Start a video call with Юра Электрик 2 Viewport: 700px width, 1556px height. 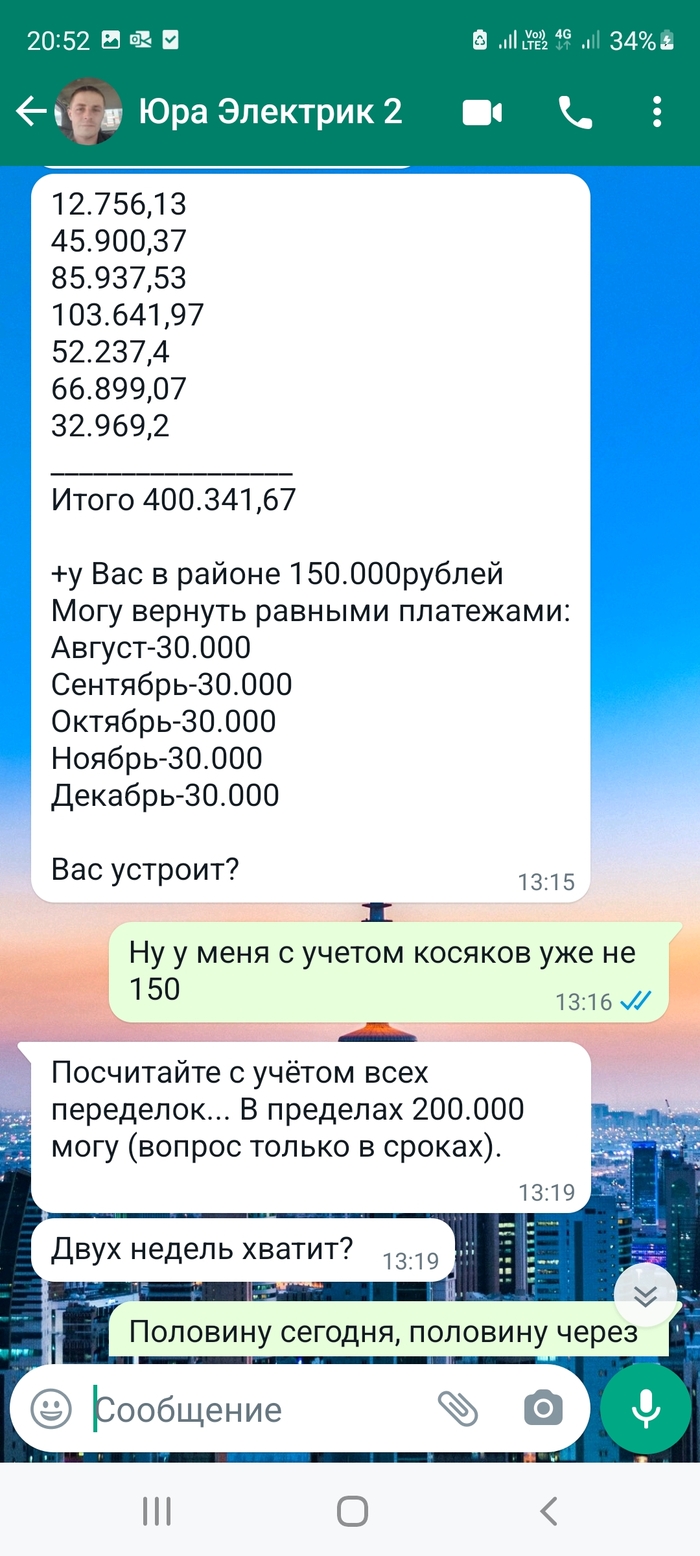[482, 113]
